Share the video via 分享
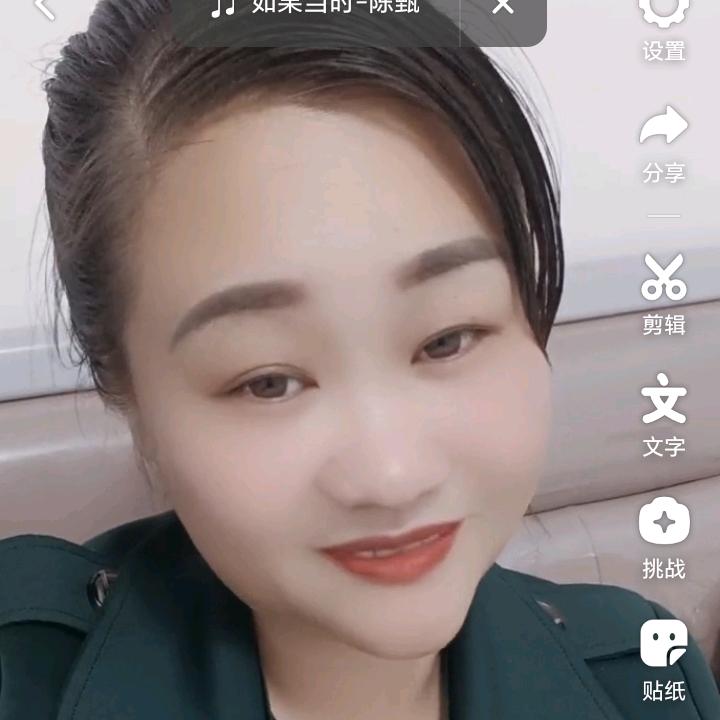720x720 pixels. coord(664,143)
